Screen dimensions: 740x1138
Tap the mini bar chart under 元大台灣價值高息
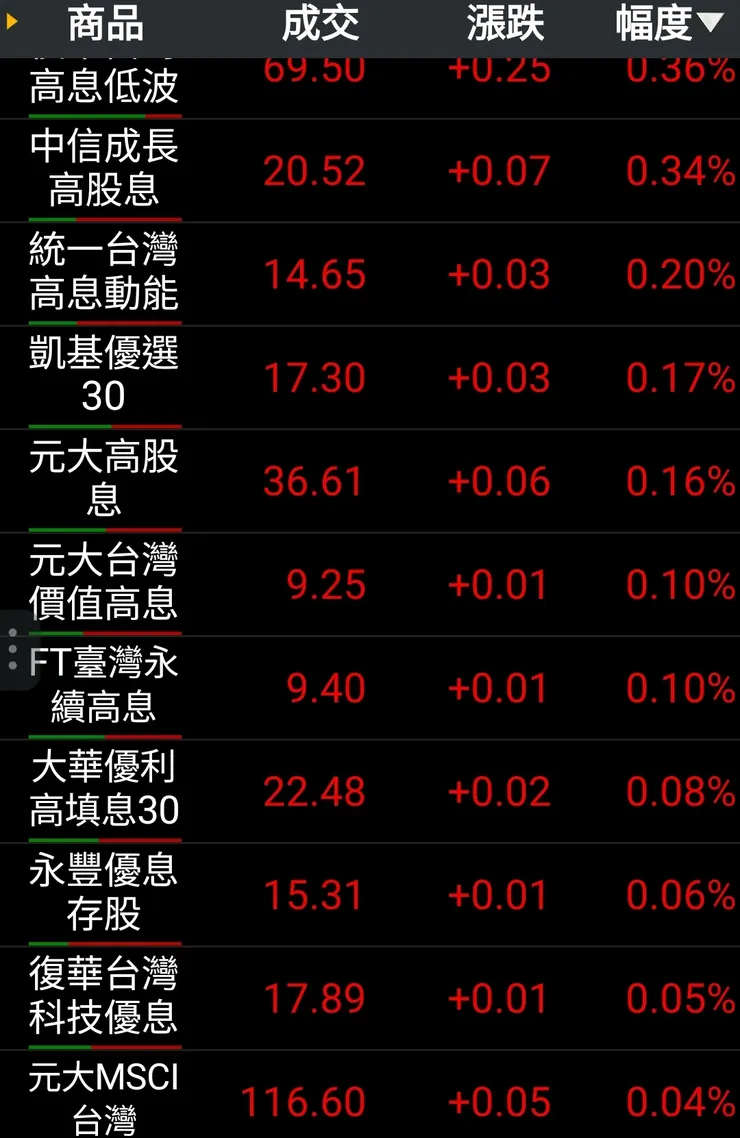pos(105,633)
